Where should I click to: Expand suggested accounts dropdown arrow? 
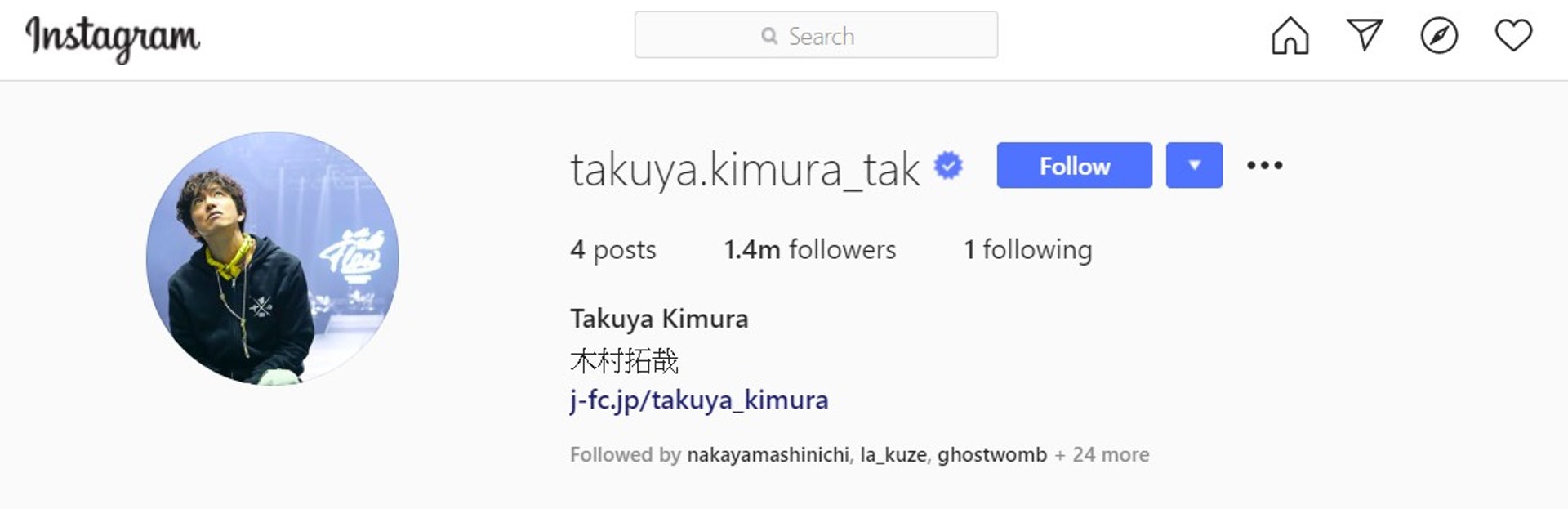click(1193, 166)
